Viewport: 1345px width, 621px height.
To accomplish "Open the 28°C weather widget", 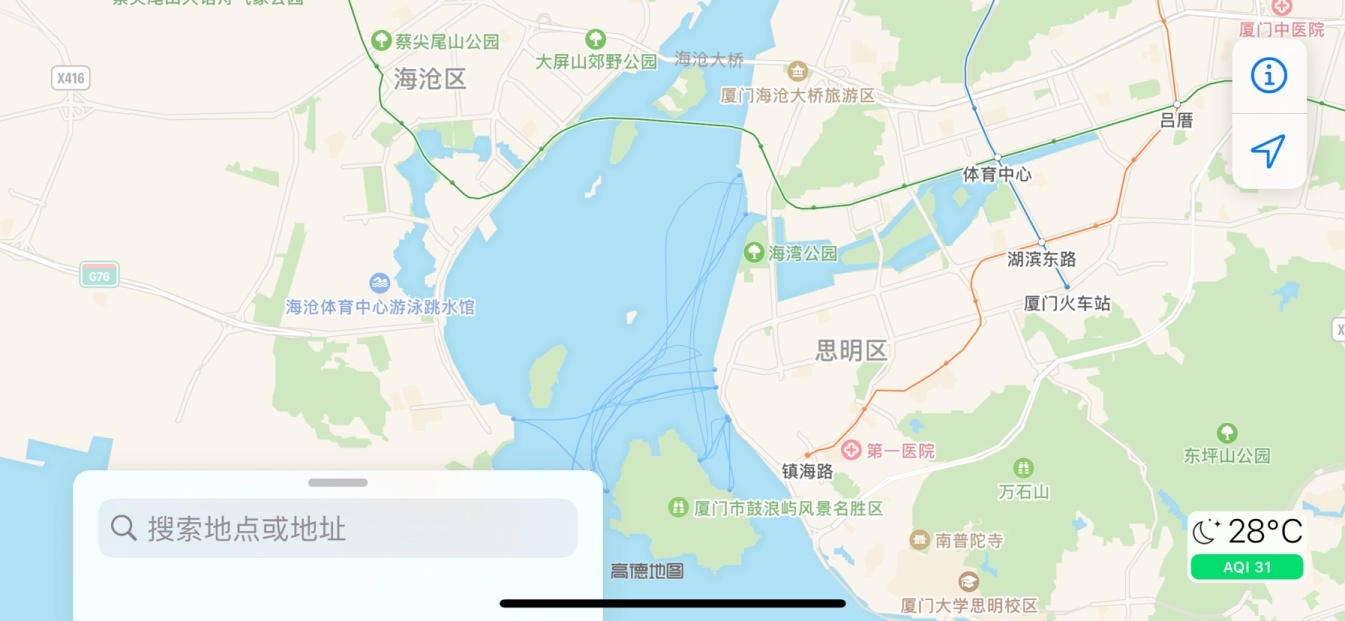I will pos(1247,546).
